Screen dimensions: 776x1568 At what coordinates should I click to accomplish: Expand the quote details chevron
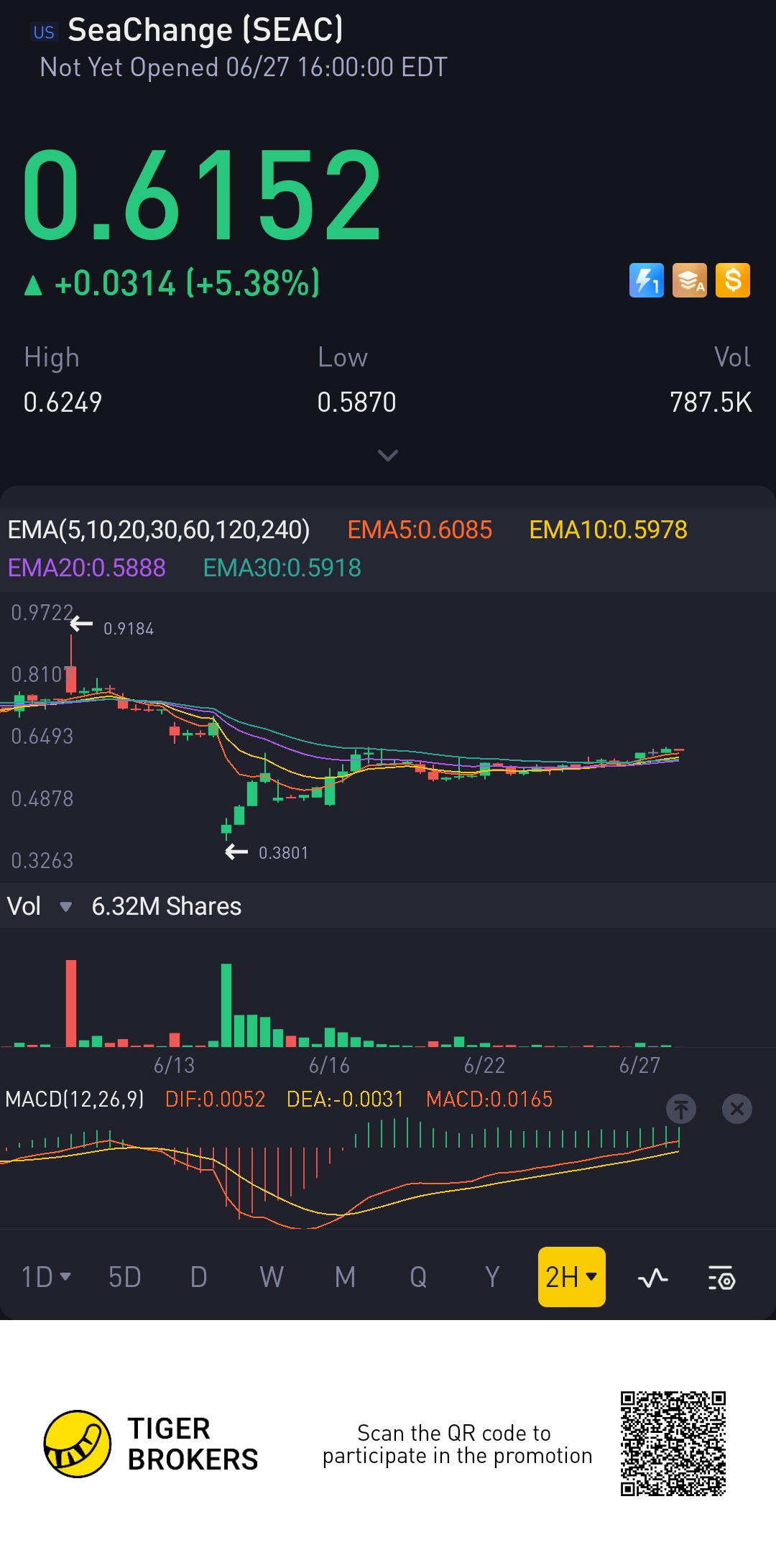(x=387, y=456)
